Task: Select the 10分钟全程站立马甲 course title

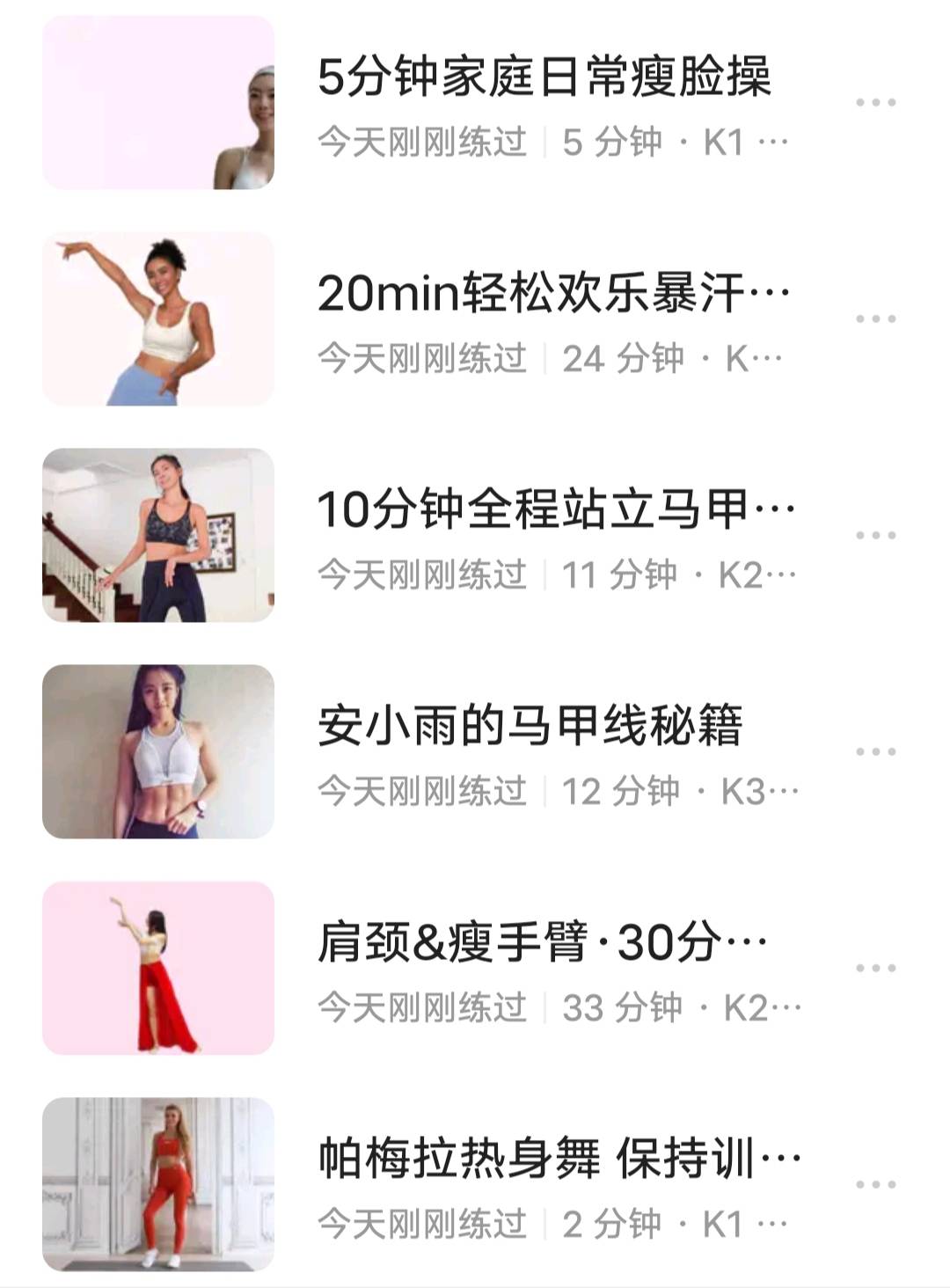Action: click(x=554, y=509)
